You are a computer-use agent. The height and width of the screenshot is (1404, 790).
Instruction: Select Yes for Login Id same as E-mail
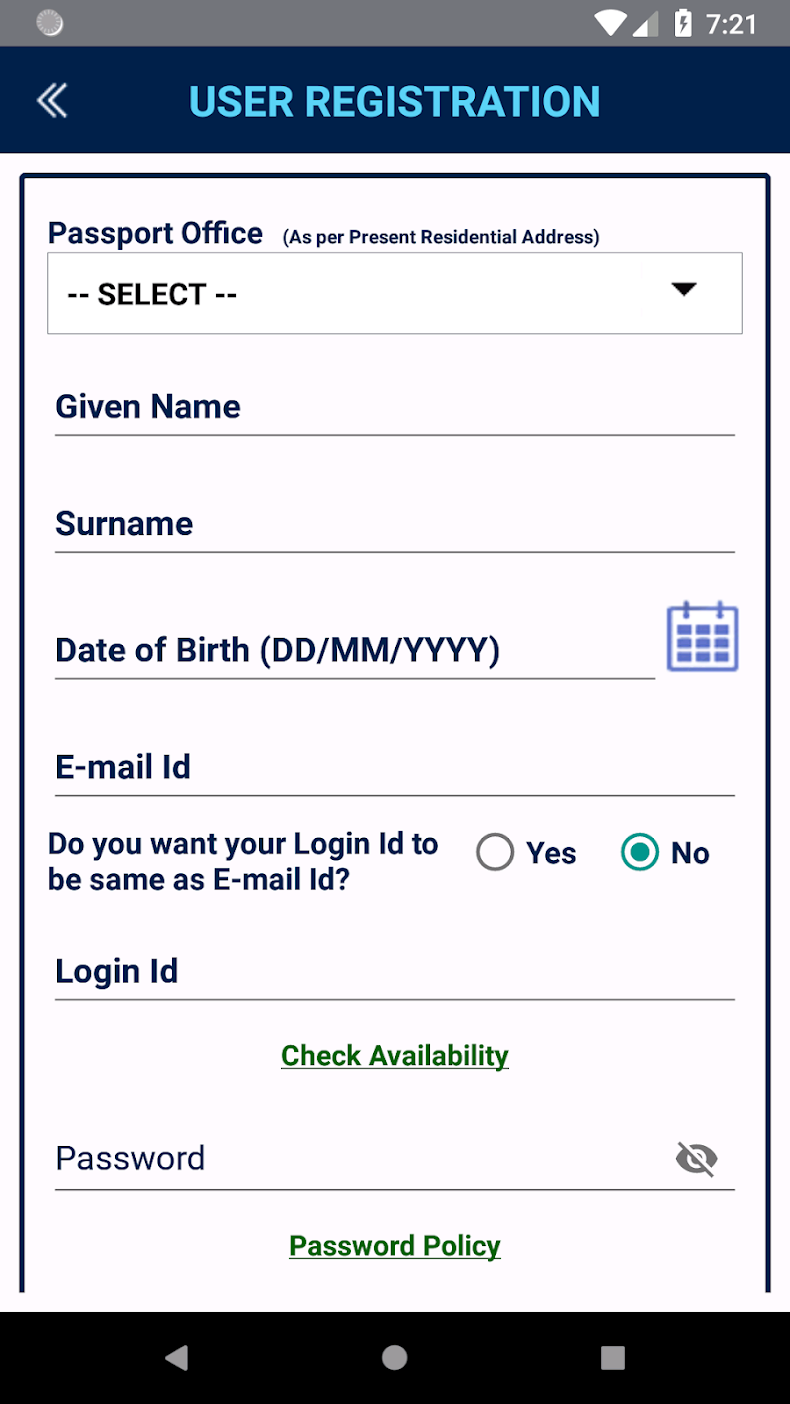point(495,852)
